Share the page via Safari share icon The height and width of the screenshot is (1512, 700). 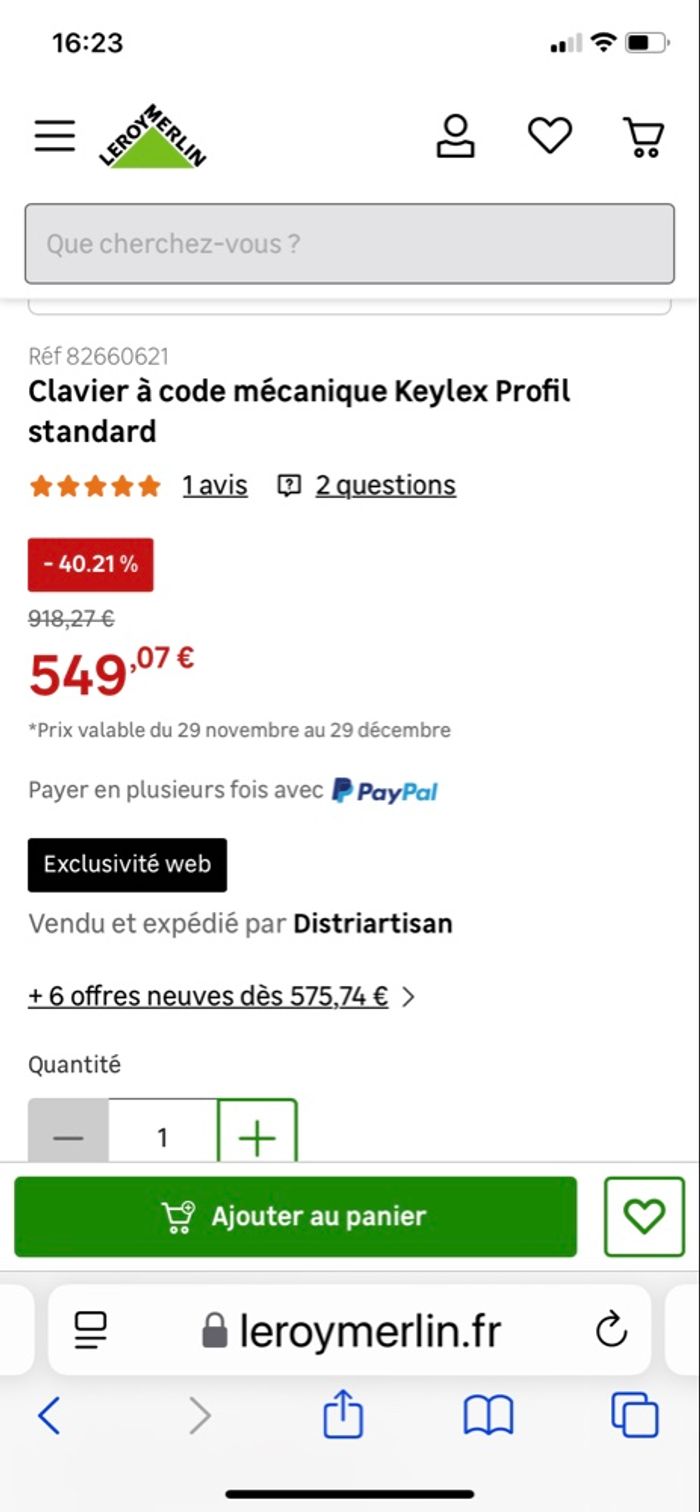[x=343, y=1416]
